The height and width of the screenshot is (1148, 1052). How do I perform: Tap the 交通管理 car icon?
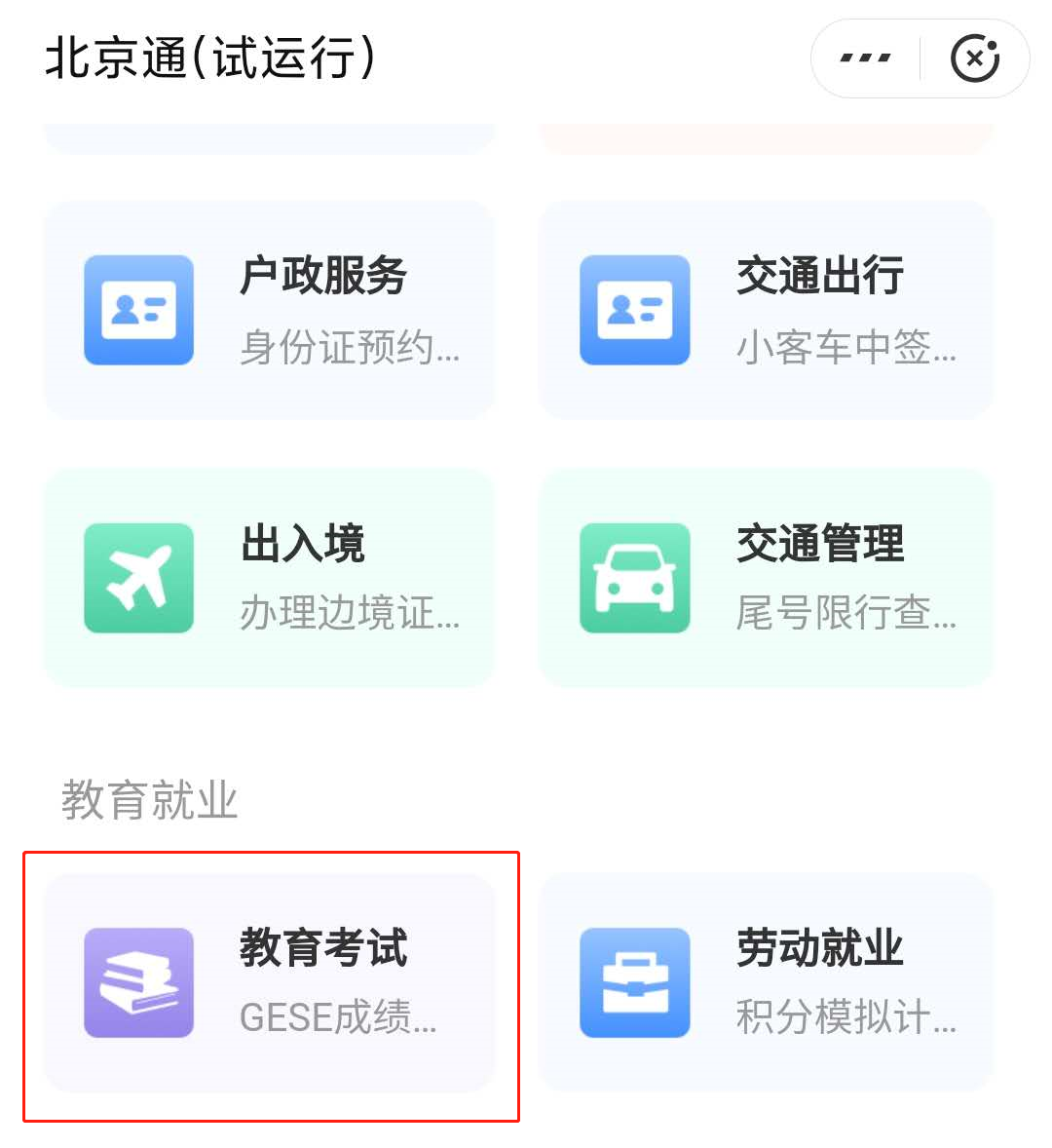point(634,577)
